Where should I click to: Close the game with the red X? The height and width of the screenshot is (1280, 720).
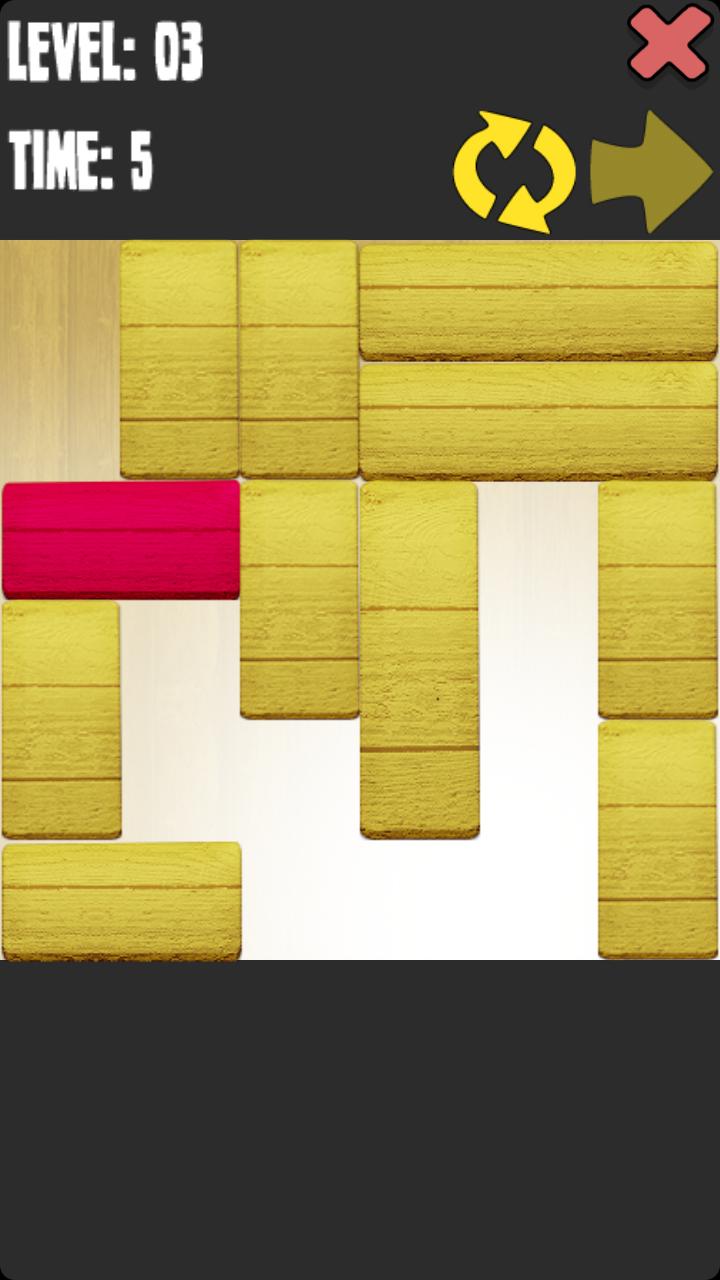(x=668, y=45)
